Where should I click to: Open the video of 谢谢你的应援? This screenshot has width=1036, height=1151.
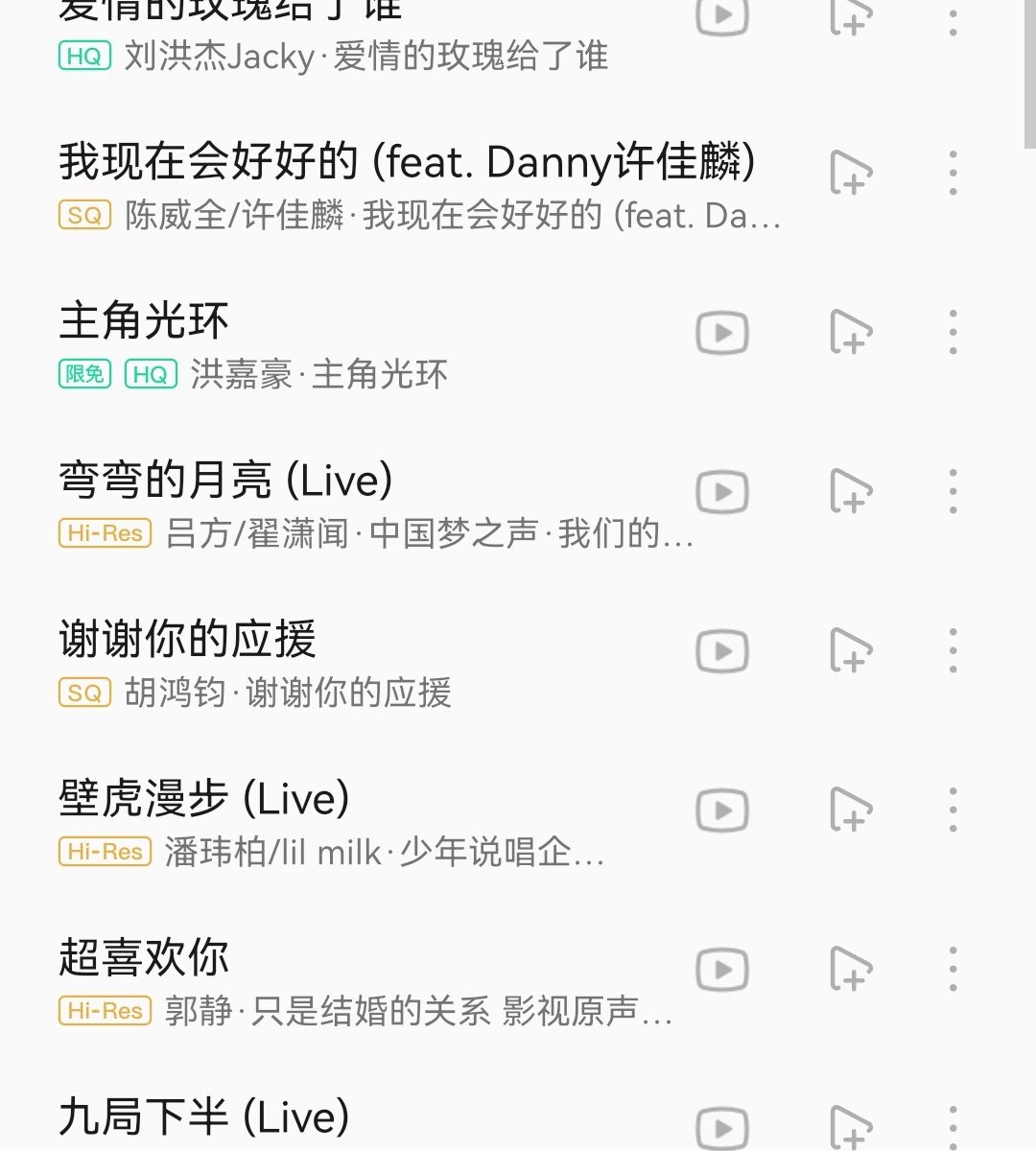click(x=721, y=651)
